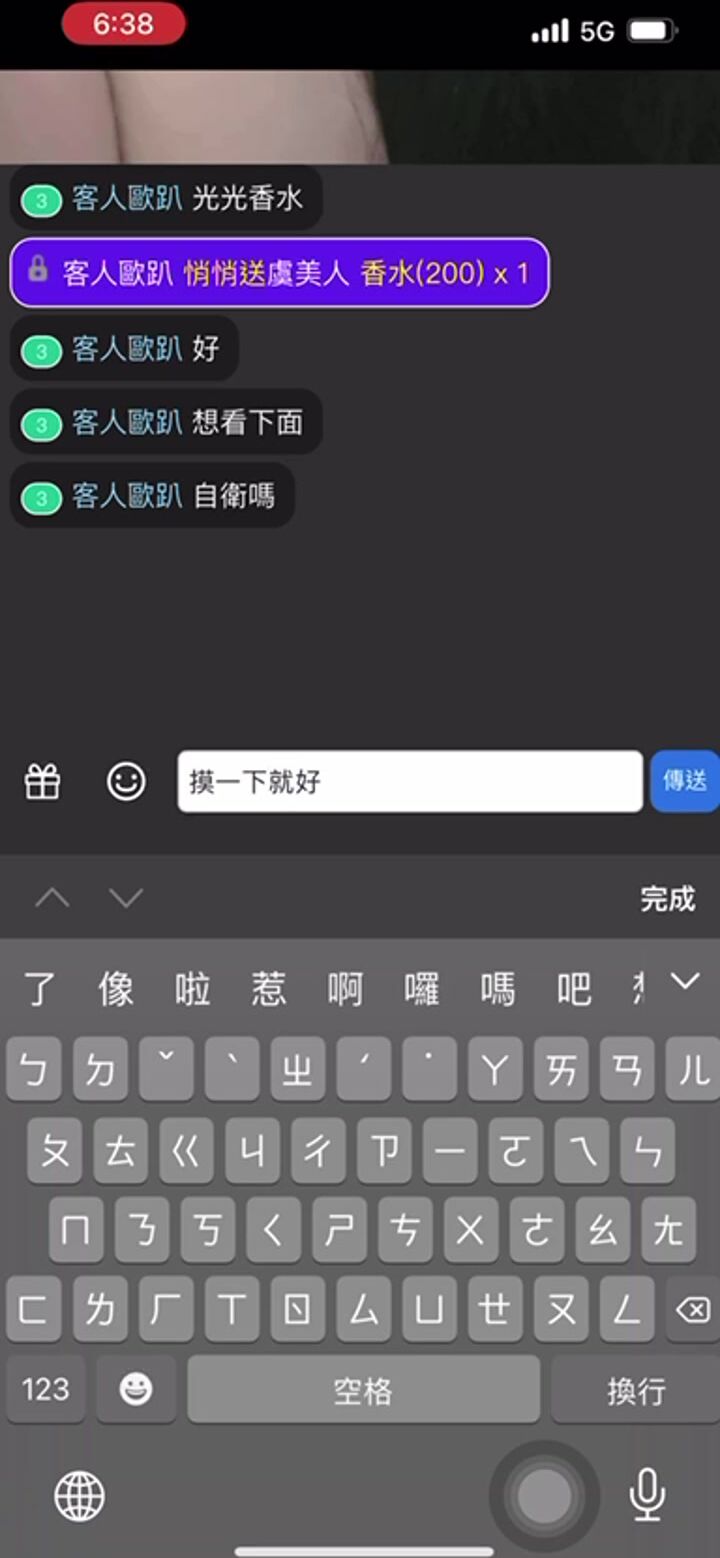Tap the message text field
Image resolution: width=720 pixels, height=1558 pixels.
click(410, 782)
